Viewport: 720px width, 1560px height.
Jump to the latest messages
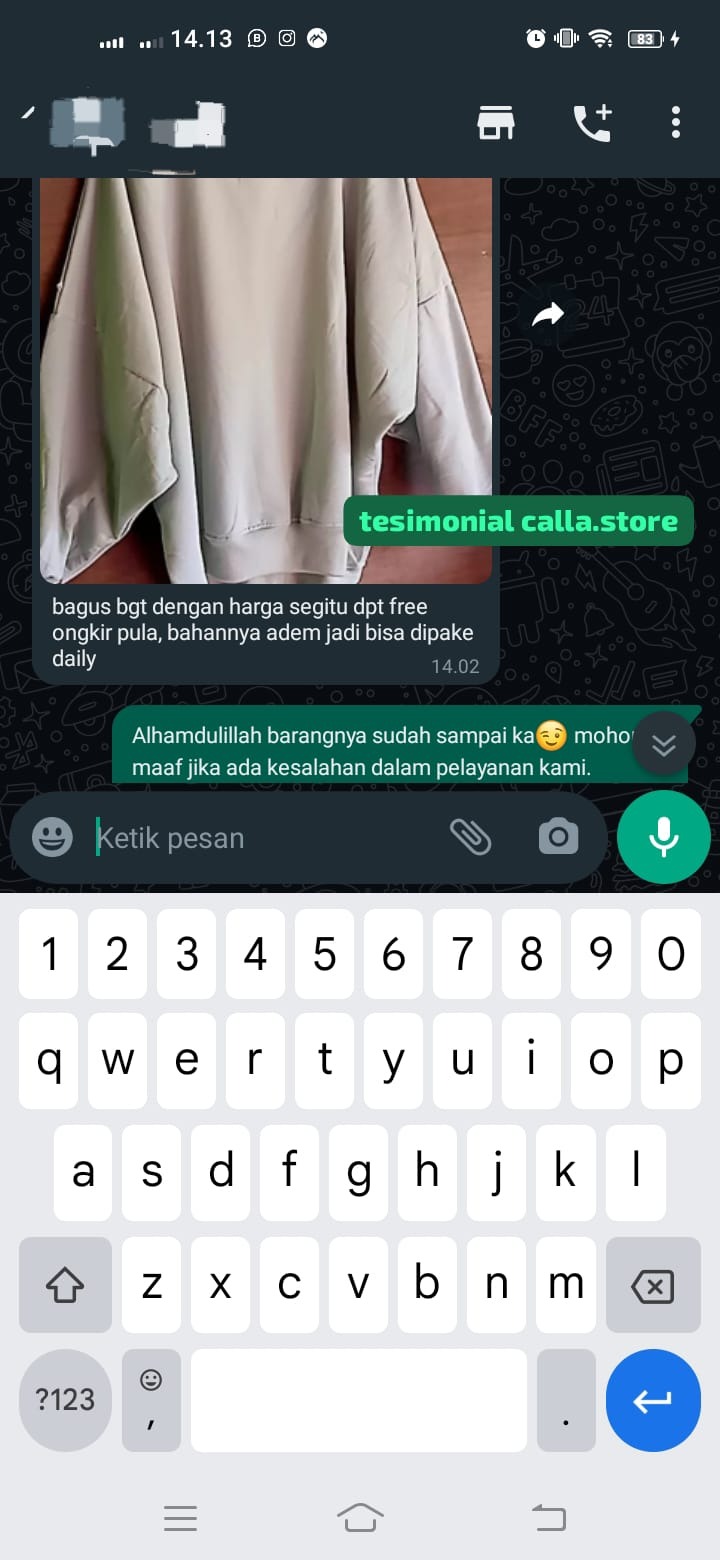coord(664,744)
